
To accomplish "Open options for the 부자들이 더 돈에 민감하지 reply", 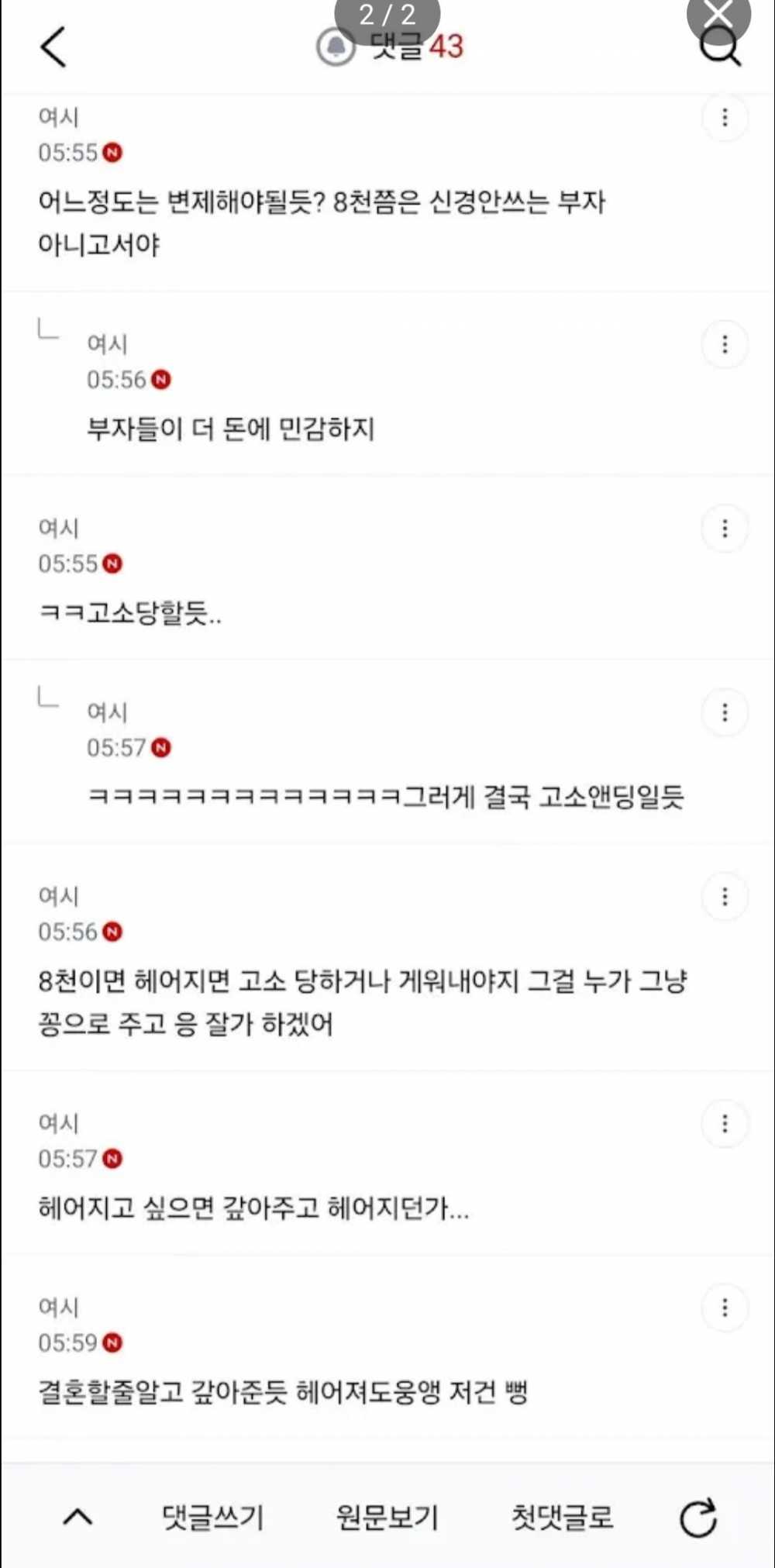I will pyautogui.click(x=725, y=344).
